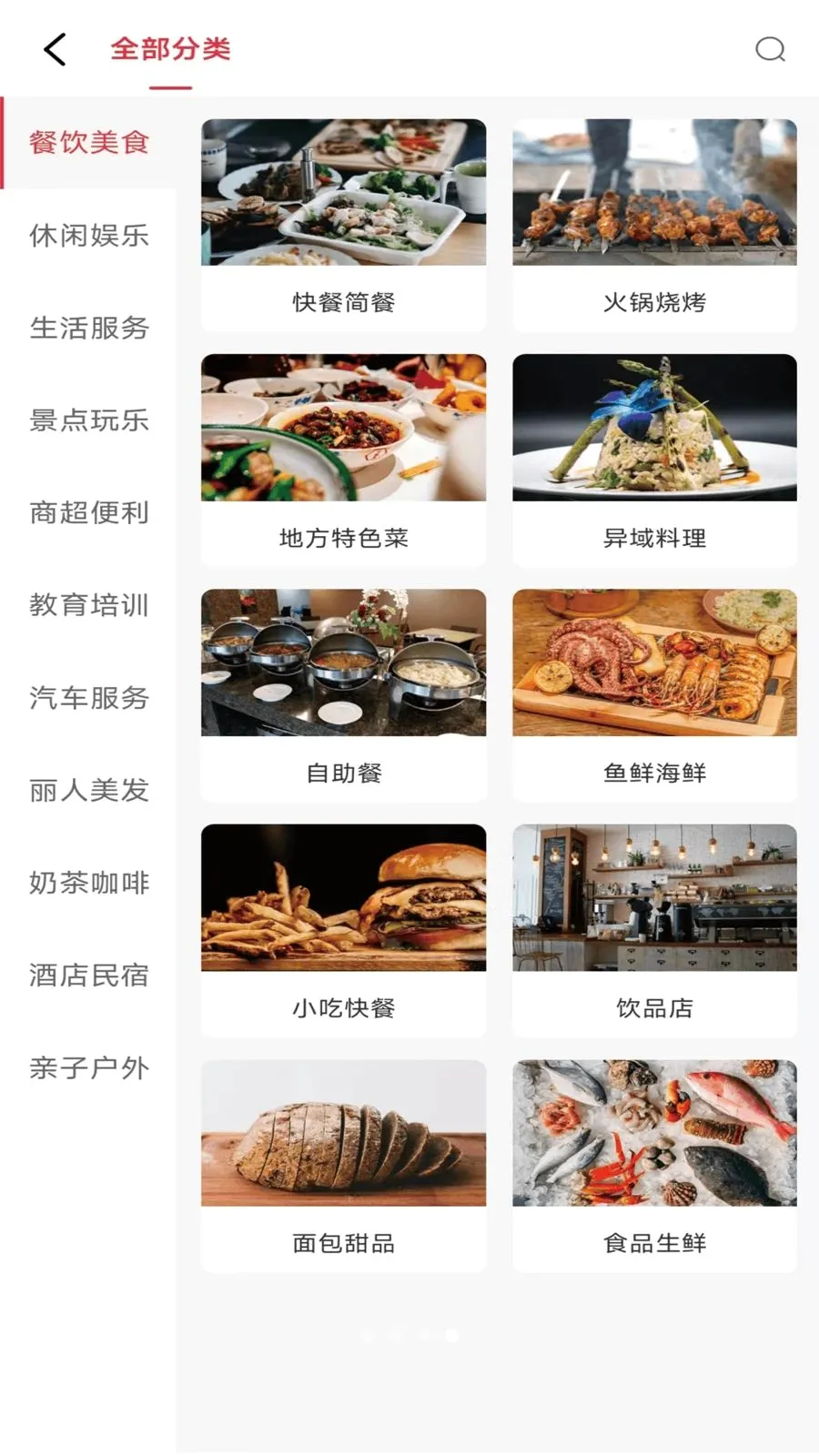Open the 商超便利 category
The height and width of the screenshot is (1456, 819).
88,513
